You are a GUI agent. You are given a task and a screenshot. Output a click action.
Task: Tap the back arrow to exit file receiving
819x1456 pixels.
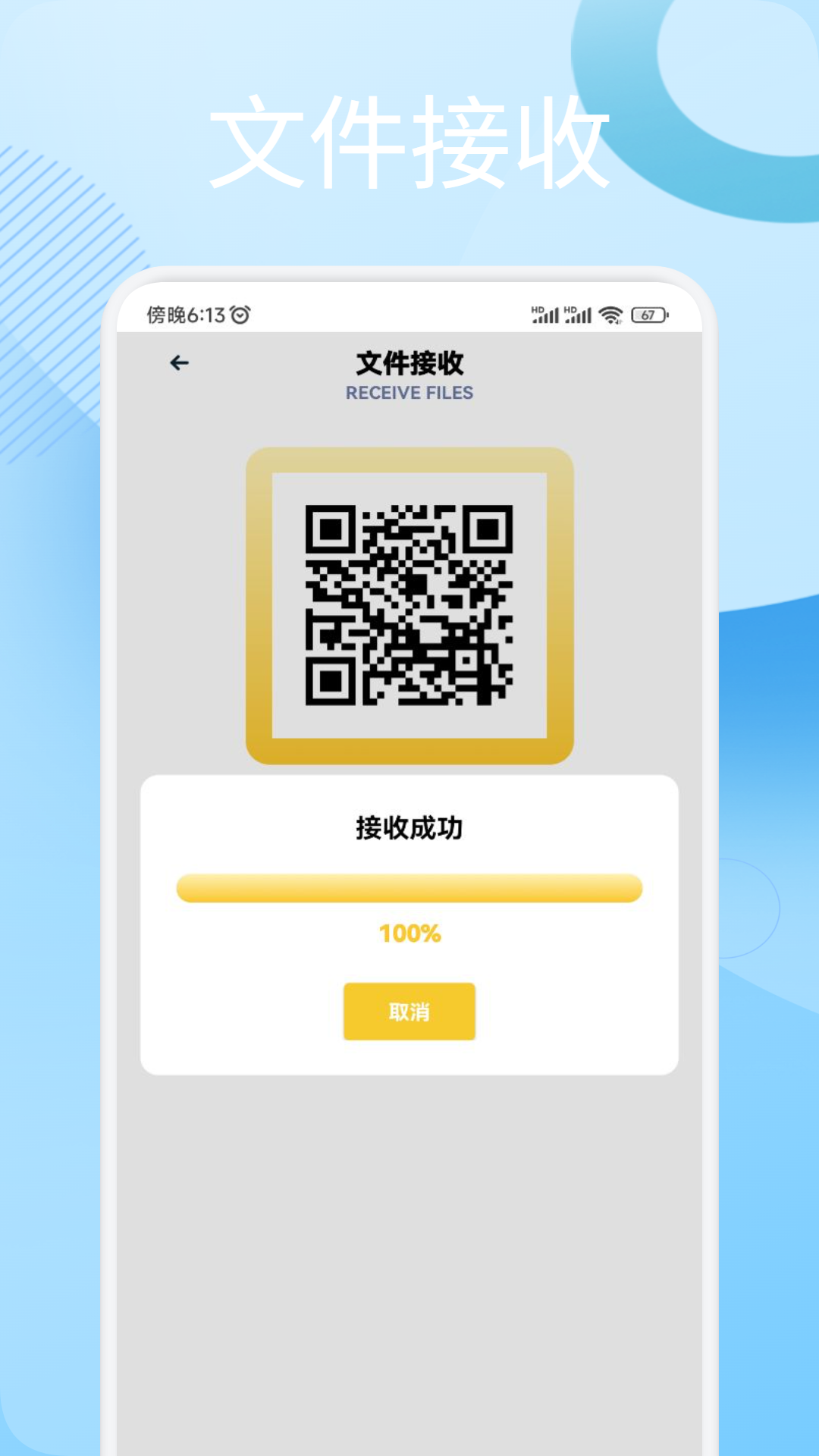179,362
